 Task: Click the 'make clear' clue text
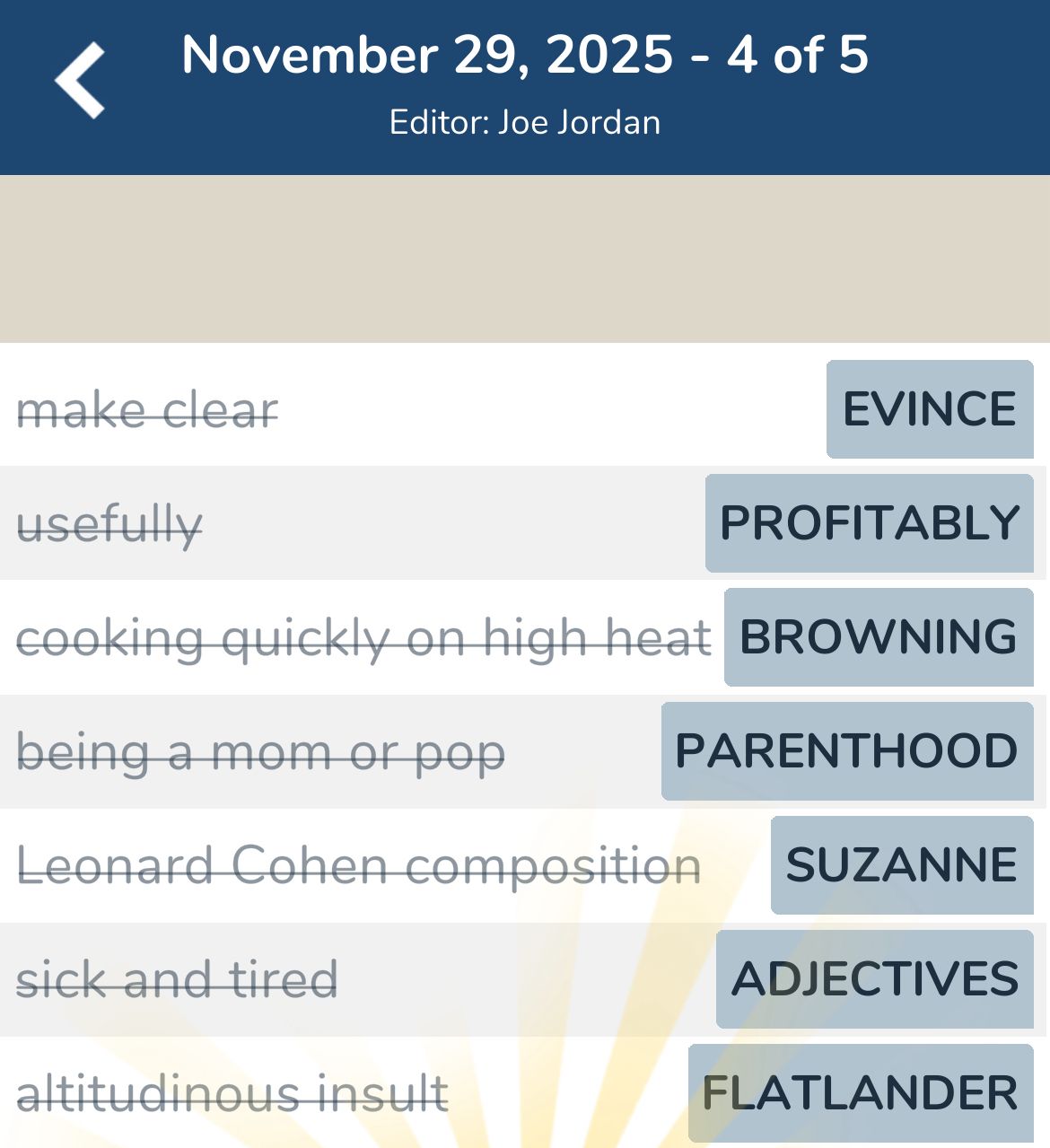click(147, 409)
